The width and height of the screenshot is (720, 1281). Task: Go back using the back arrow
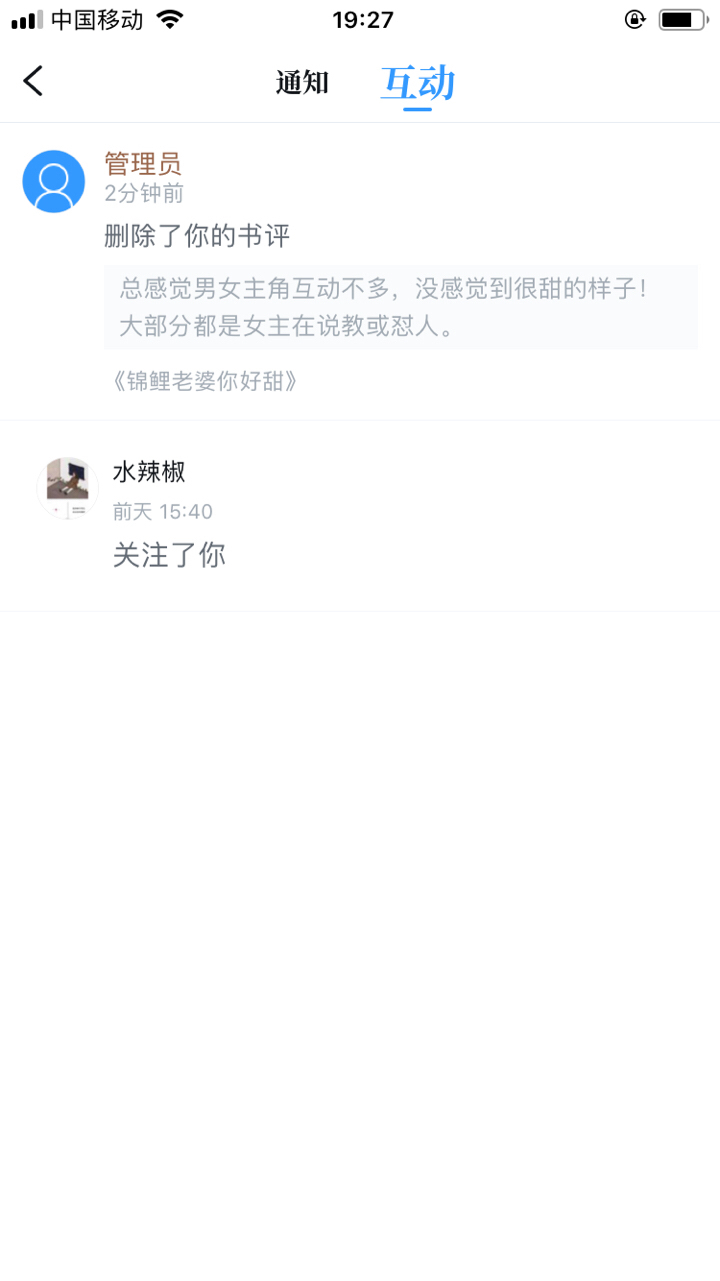coord(34,81)
